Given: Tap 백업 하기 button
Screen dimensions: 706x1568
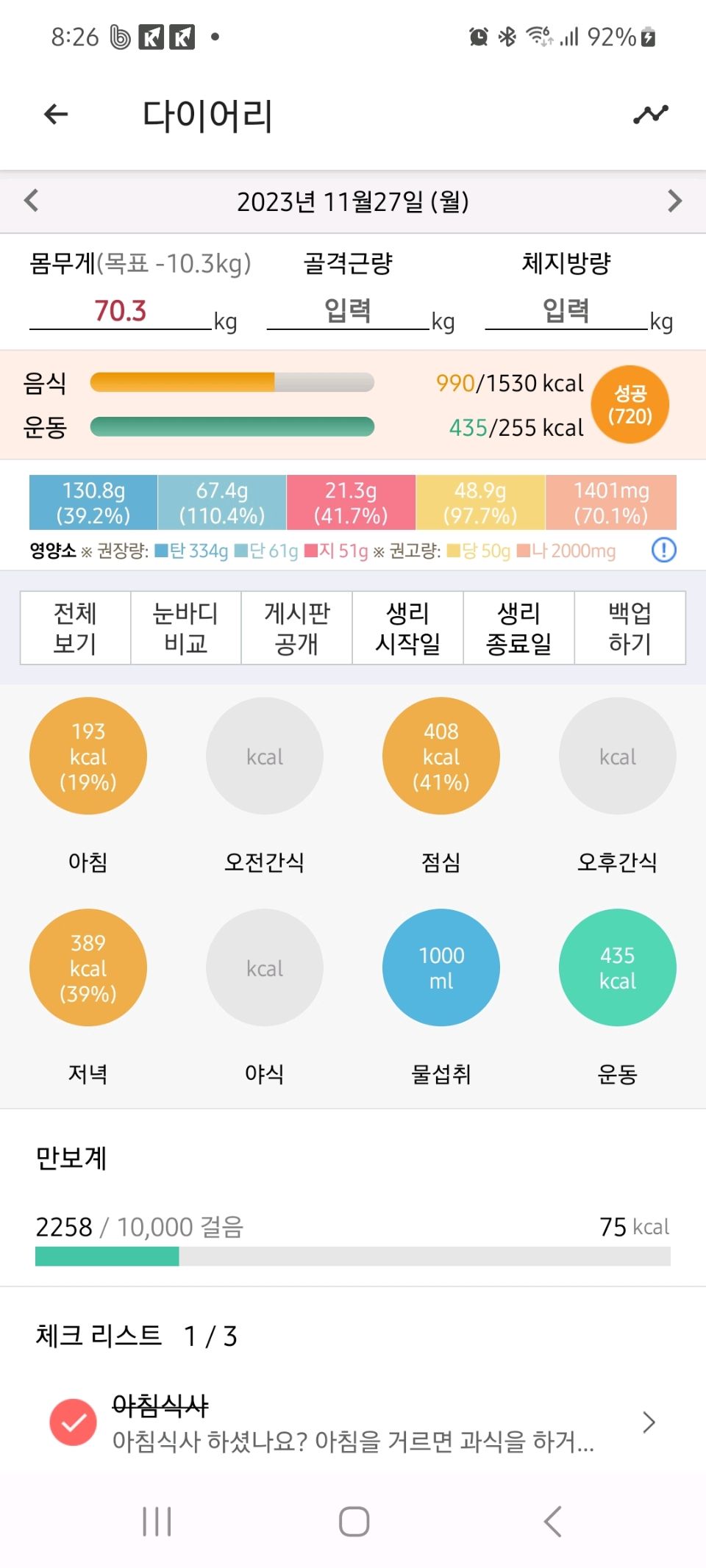Looking at the screenshot, I should tap(630, 628).
